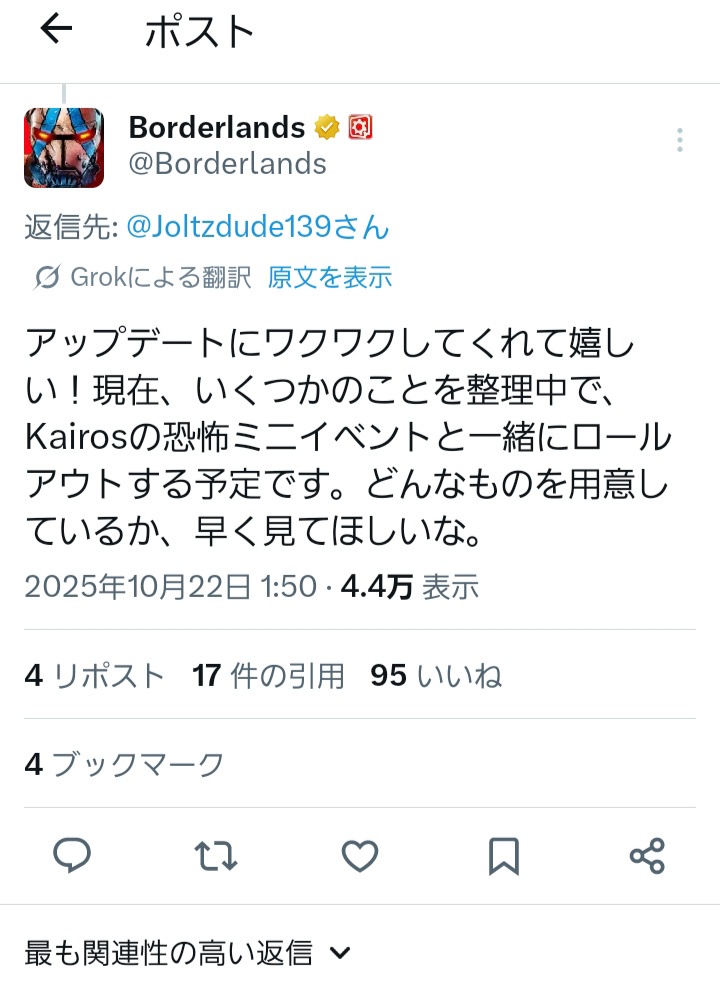
Task: Expand the reply sorting dropdown (最も関連性の高い返信)
Action: [188, 952]
